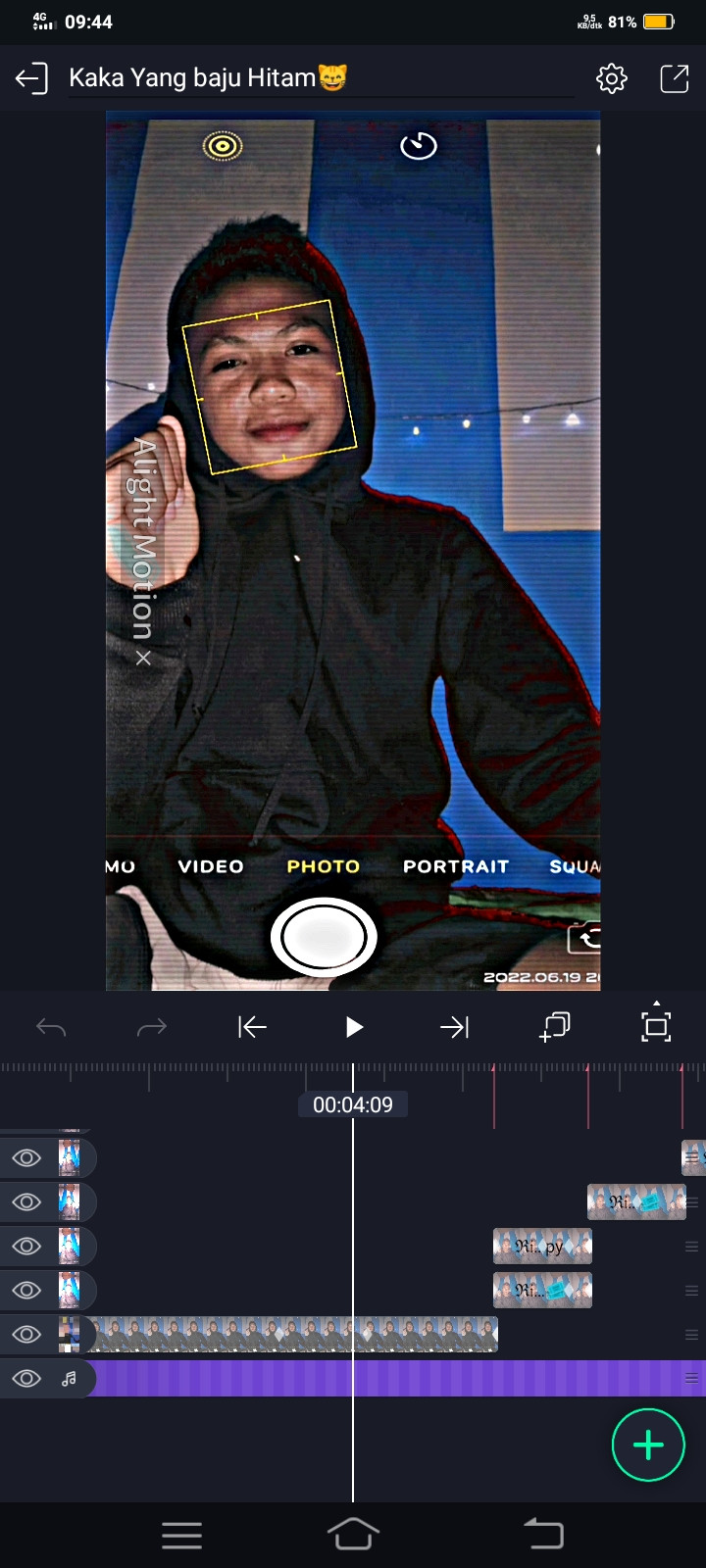The image size is (706, 1568).
Task: Toggle visibility of the audio layer
Action: pos(26,1379)
